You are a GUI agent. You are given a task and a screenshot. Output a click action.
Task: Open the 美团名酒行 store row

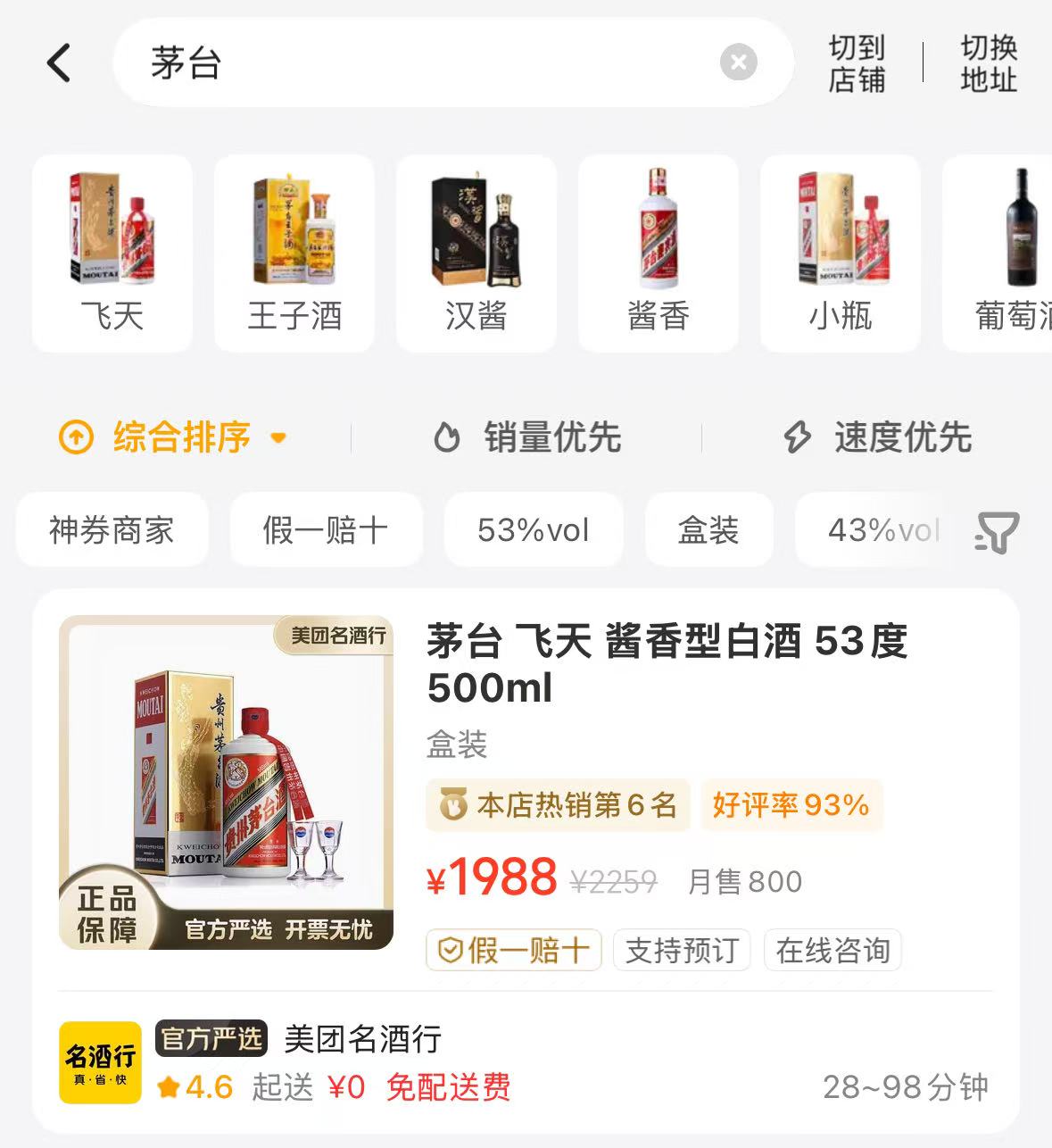[x=526, y=1062]
